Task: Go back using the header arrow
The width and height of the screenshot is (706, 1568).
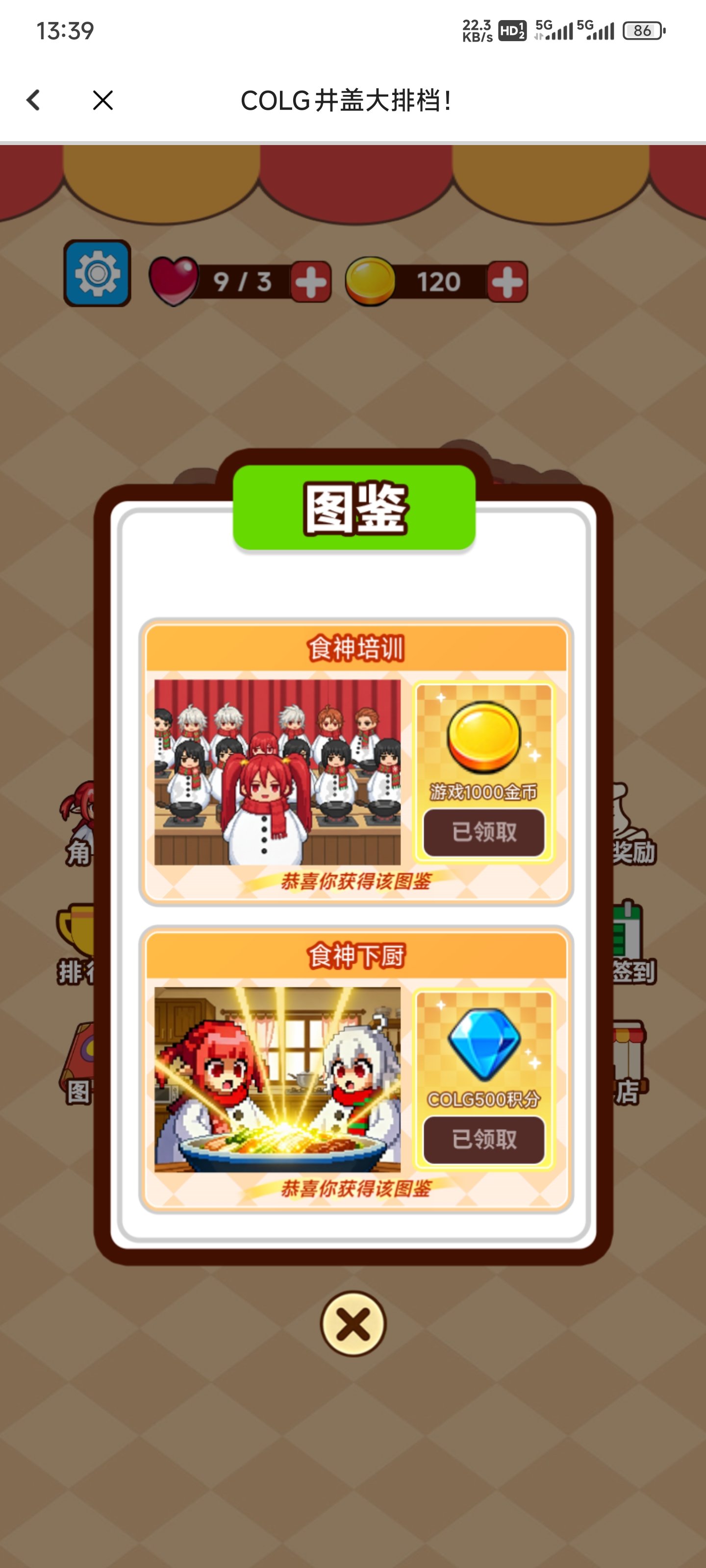Action: pos(33,100)
